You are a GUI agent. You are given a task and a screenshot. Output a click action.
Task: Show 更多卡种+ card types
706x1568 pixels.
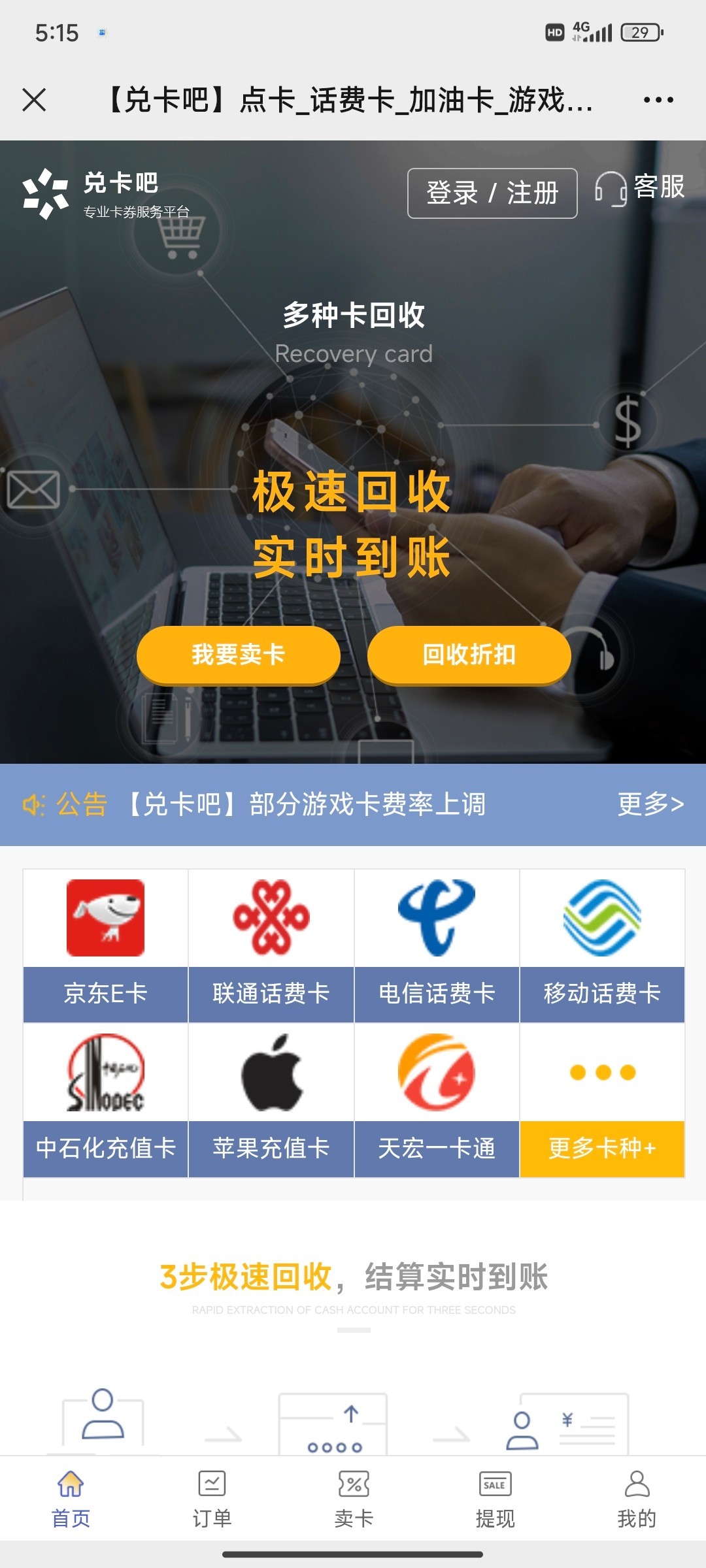(602, 1100)
